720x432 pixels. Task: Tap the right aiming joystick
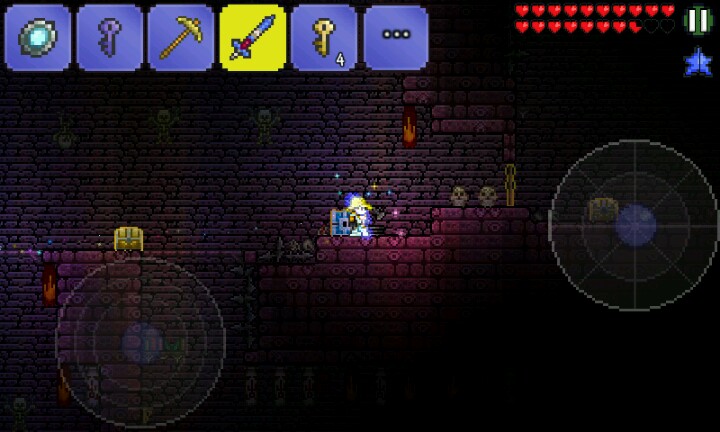click(x=634, y=224)
